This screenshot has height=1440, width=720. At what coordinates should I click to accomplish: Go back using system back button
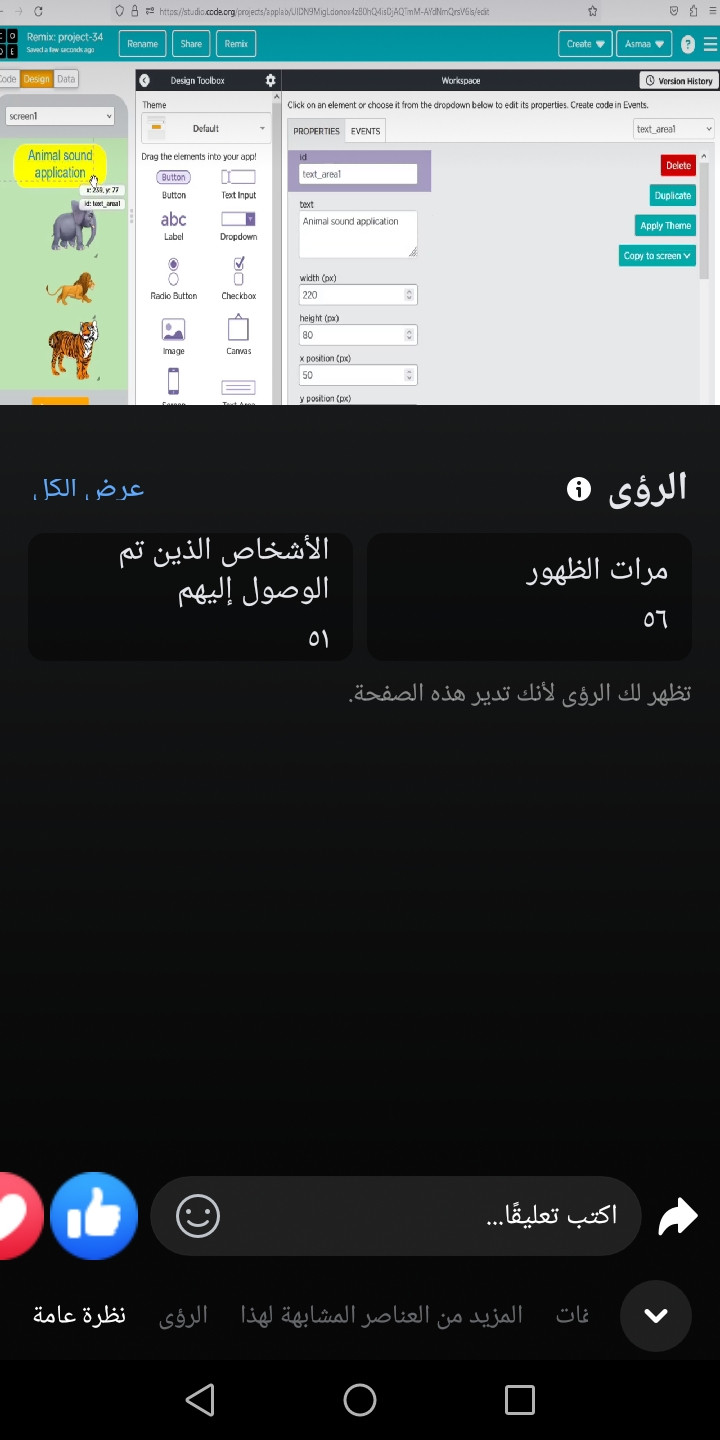coord(200,1400)
